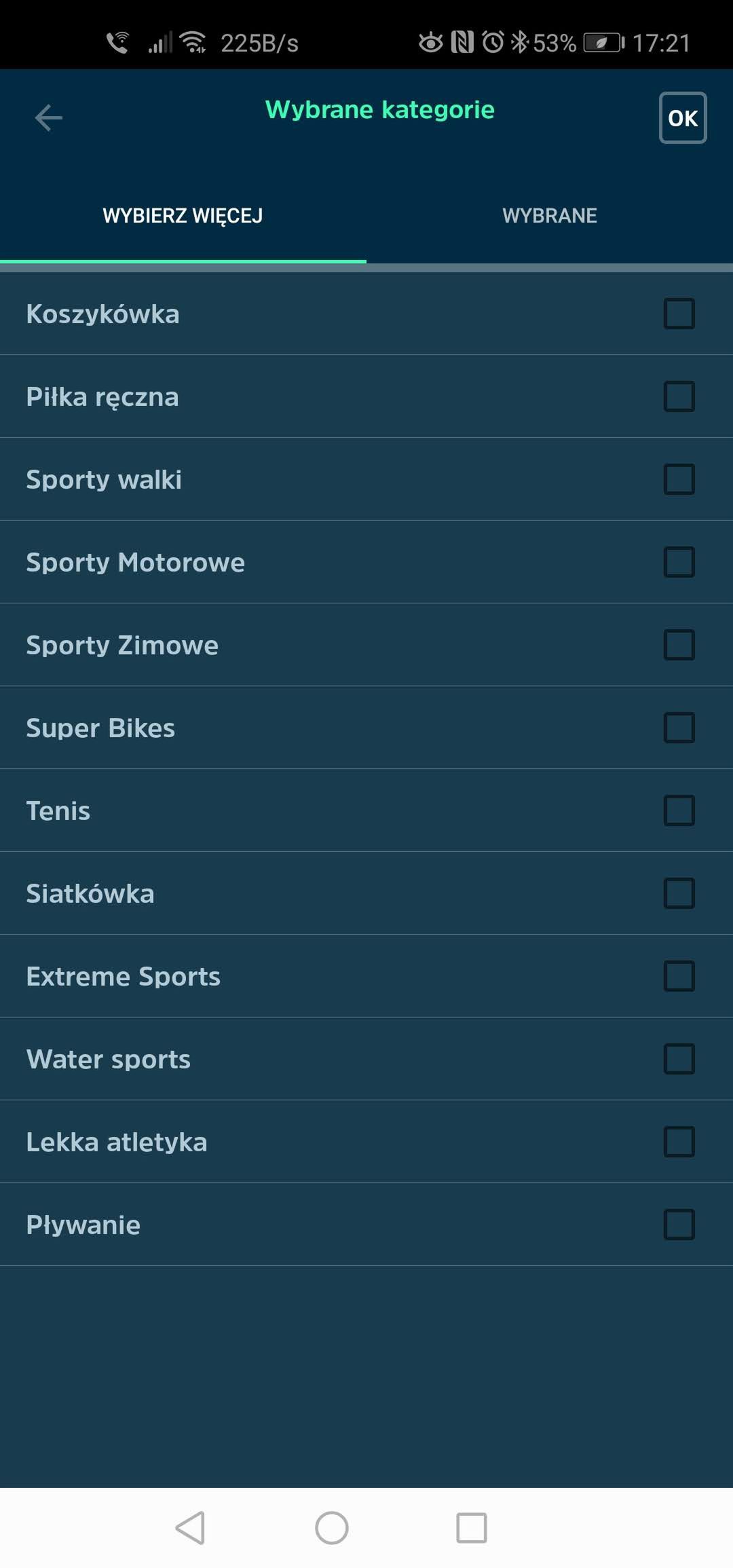Viewport: 733px width, 1568px height.
Task: Select the Pływanie checkbox
Action: click(679, 1225)
